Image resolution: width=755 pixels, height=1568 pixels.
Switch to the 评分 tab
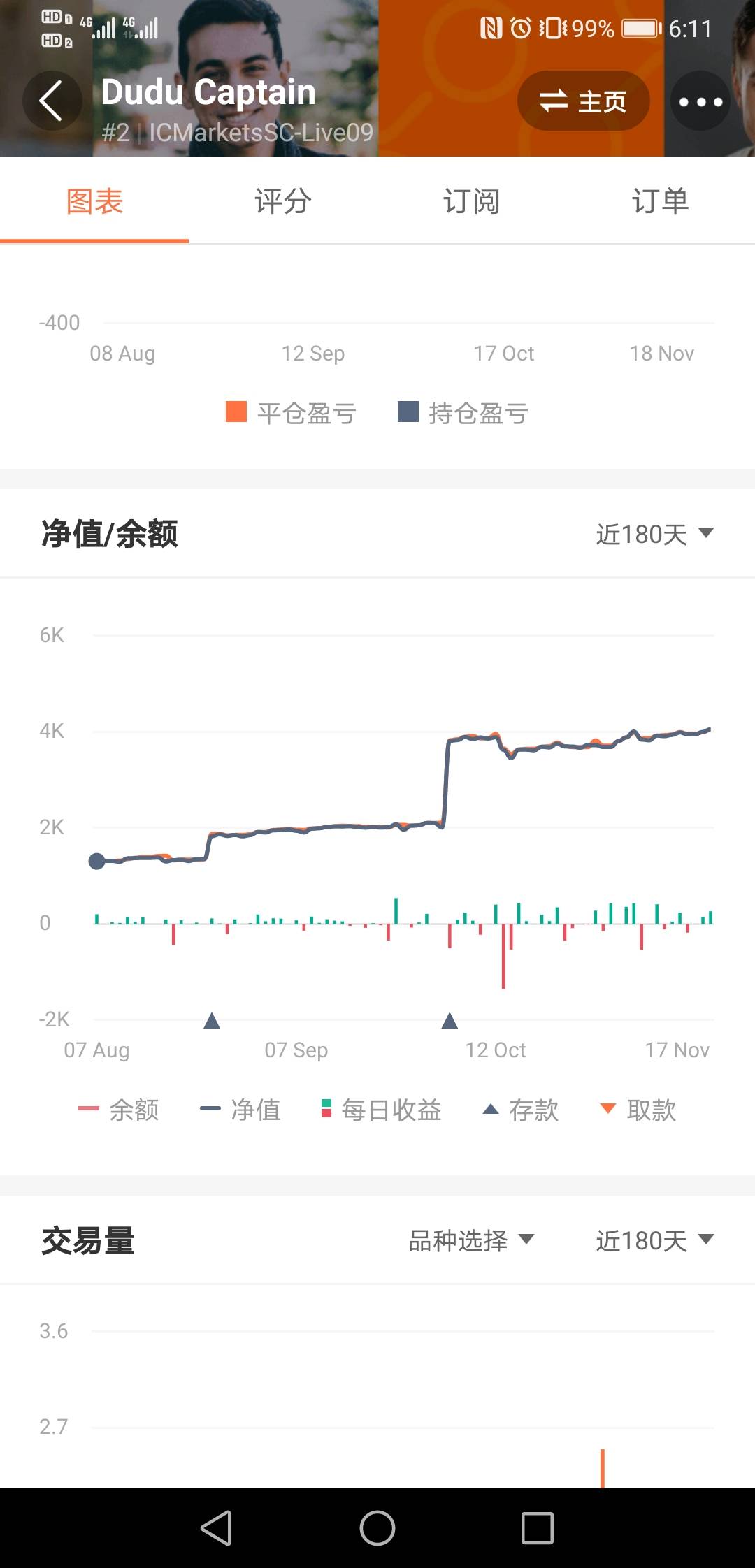tap(283, 201)
